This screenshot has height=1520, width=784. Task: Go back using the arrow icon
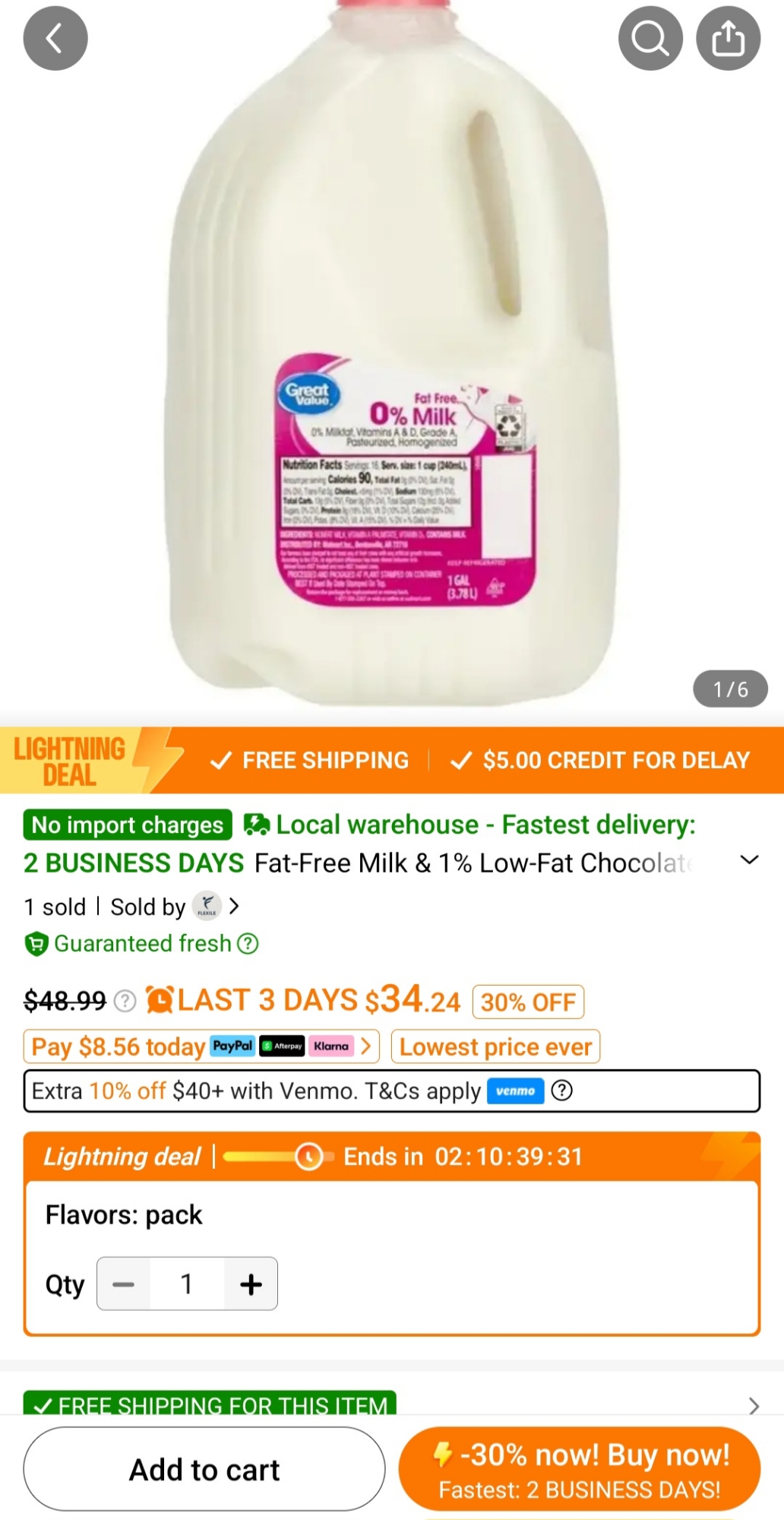[55, 38]
